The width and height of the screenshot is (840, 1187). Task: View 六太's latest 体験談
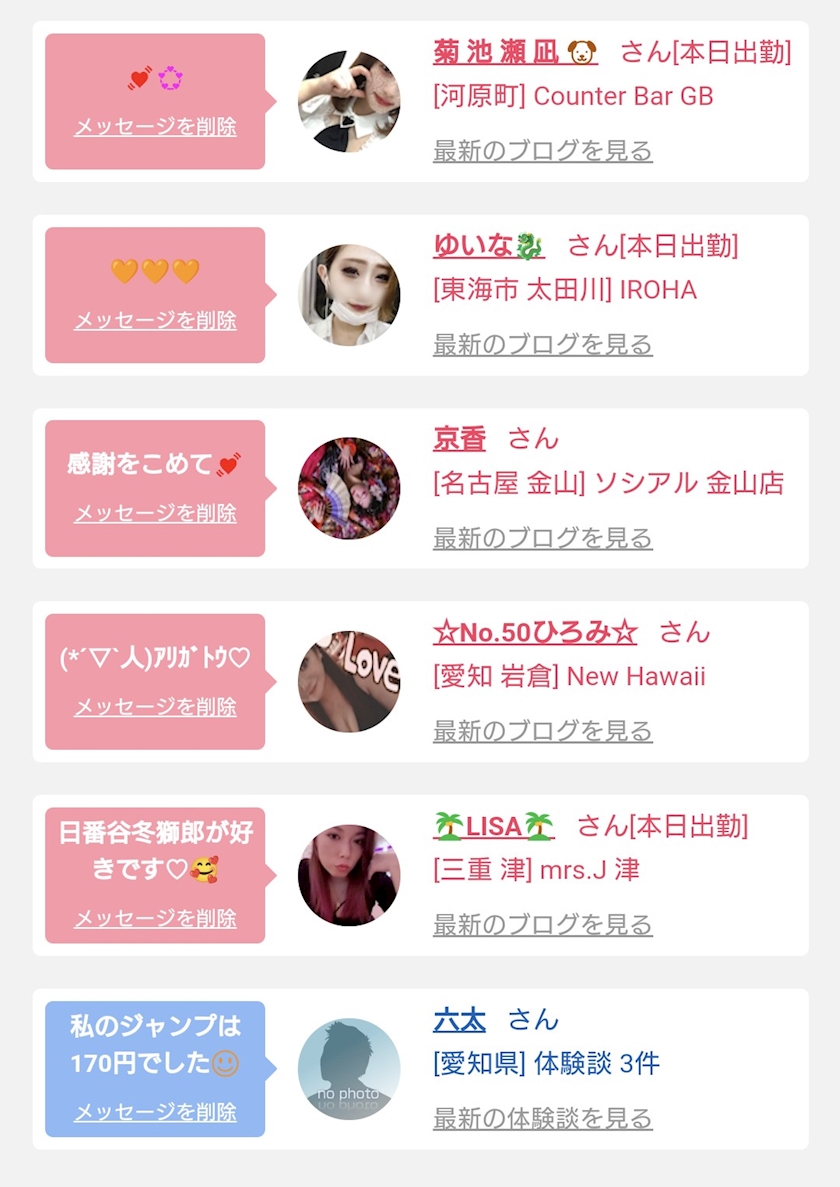(542, 1118)
